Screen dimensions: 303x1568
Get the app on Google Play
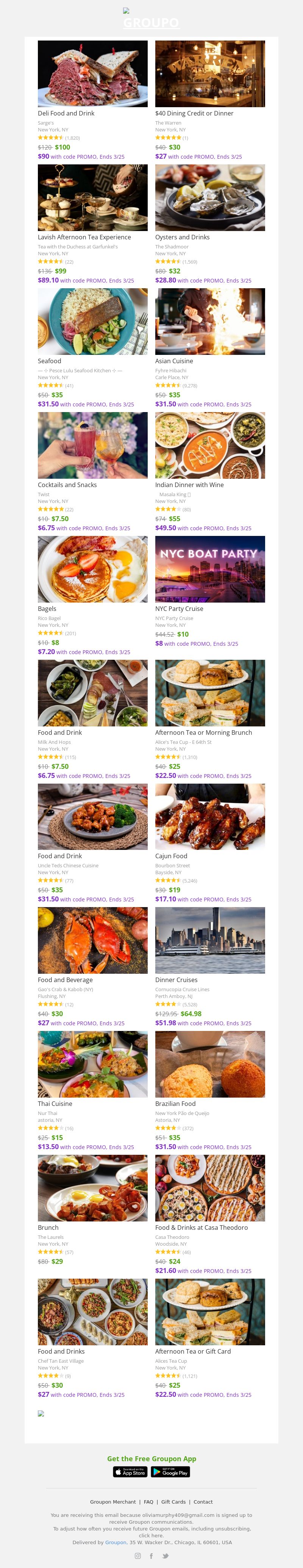click(170, 1472)
